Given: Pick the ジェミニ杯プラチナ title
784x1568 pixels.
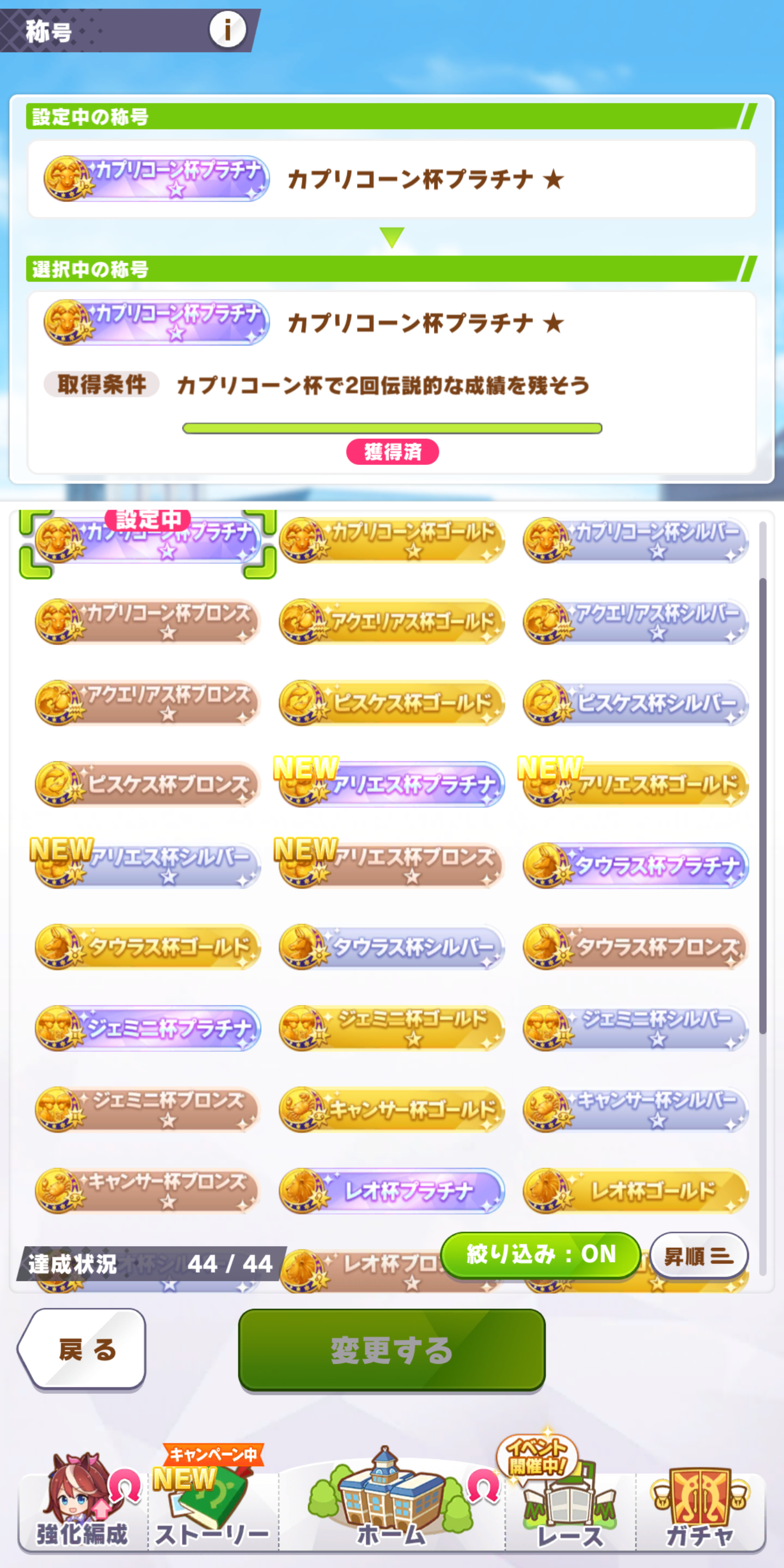Looking at the screenshot, I should 148,1028.
